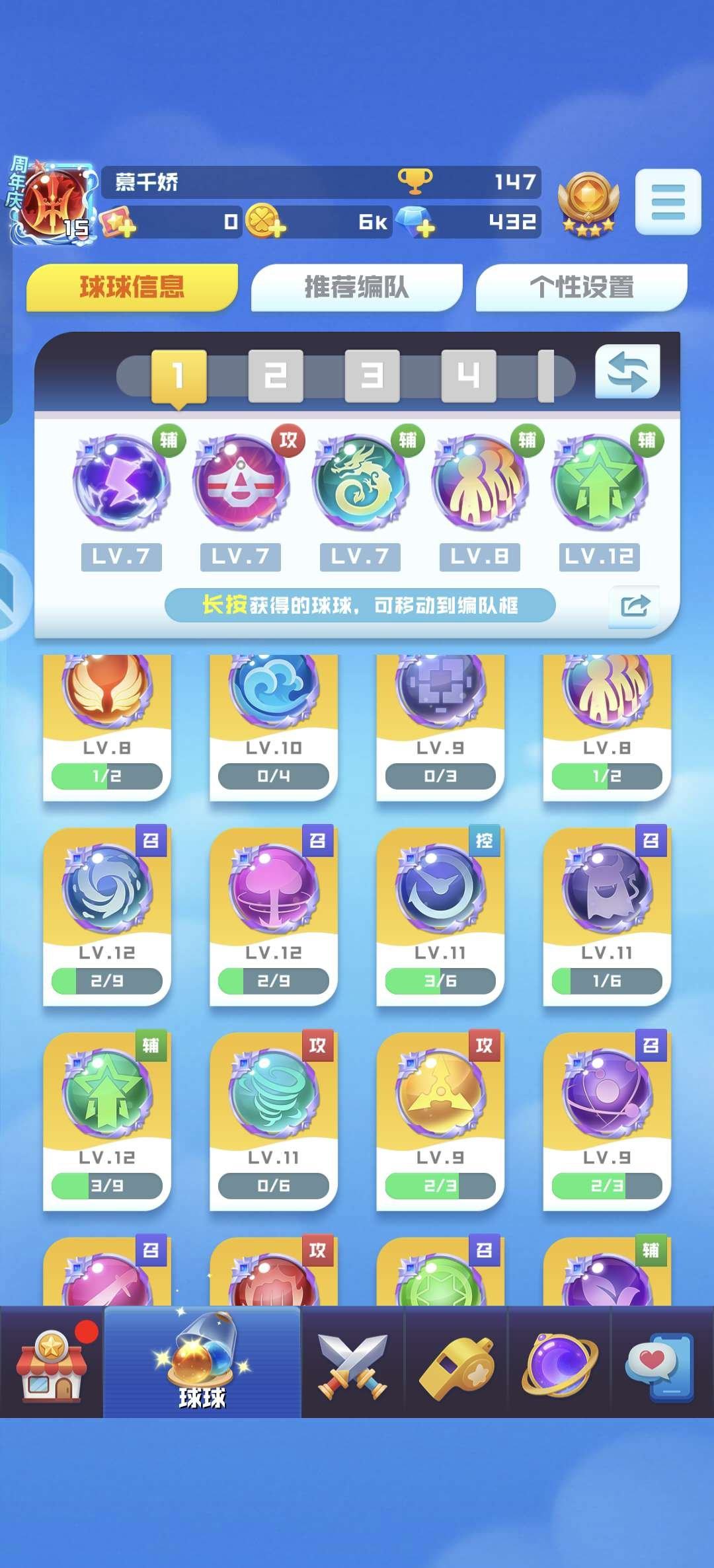Switch to the 个性设置 tab
The image size is (714, 1568).
click(x=581, y=287)
